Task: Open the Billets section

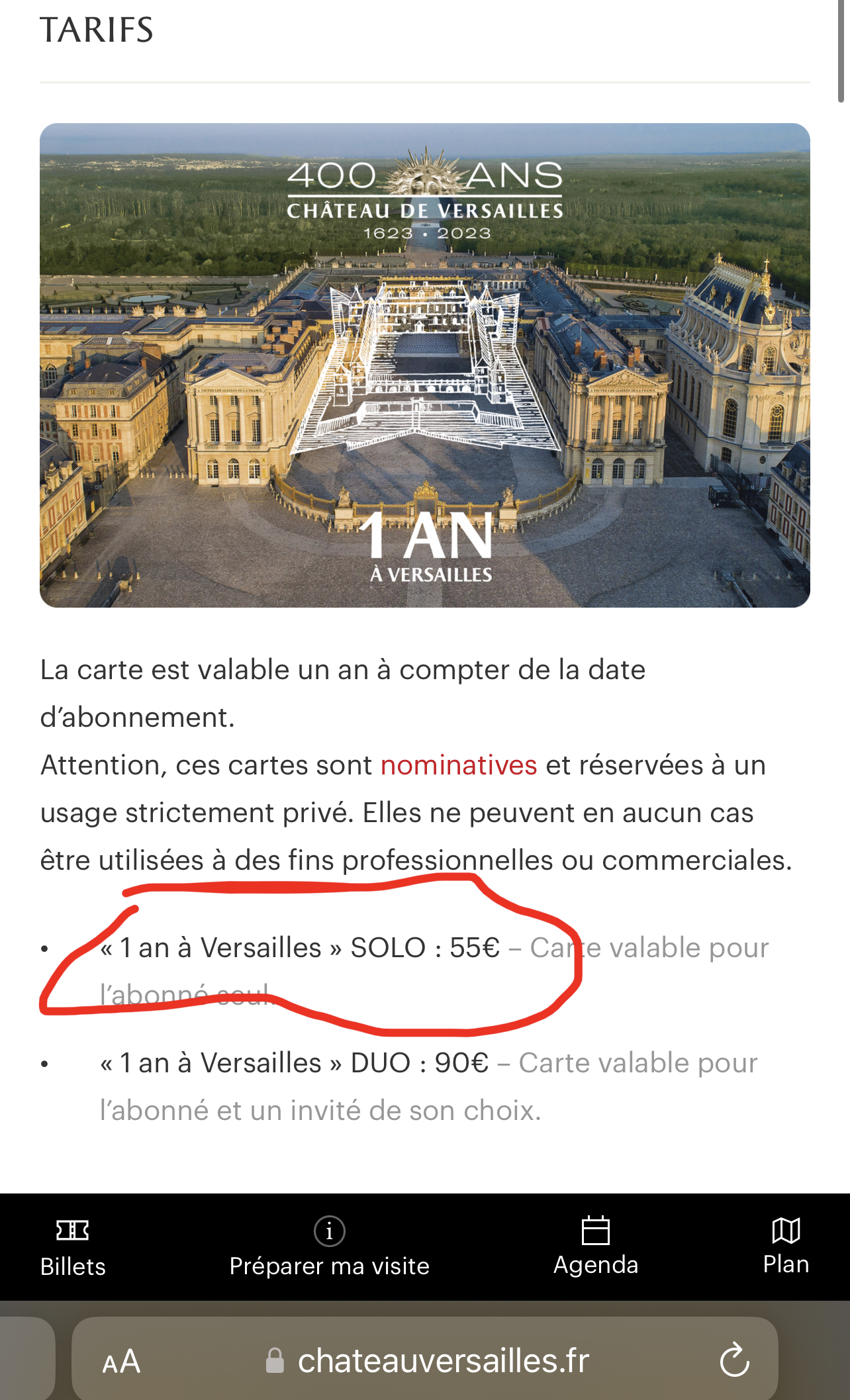Action: [73, 1247]
